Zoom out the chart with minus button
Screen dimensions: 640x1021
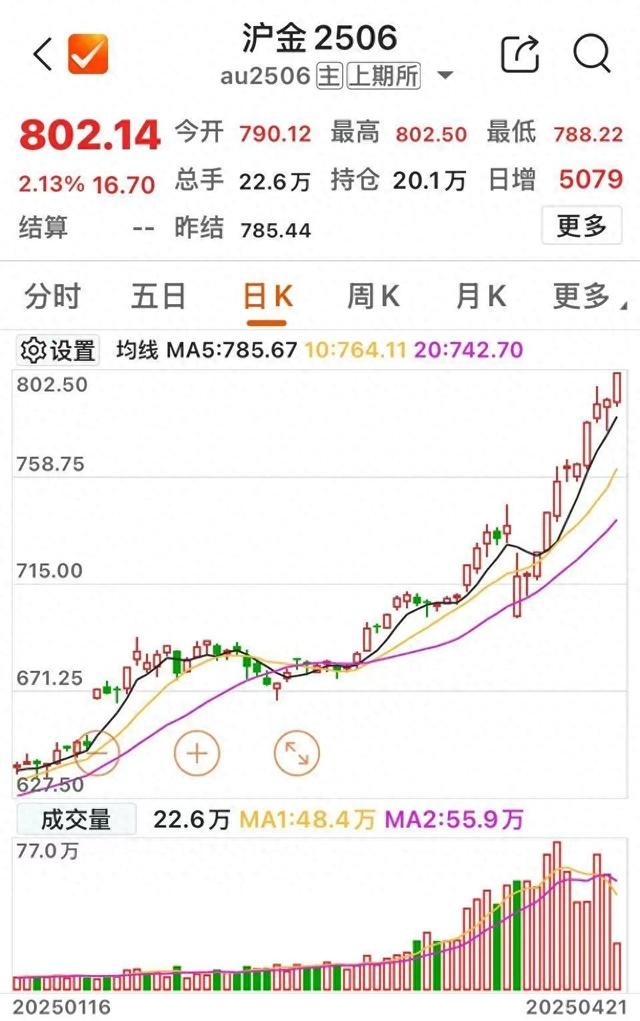point(97,752)
